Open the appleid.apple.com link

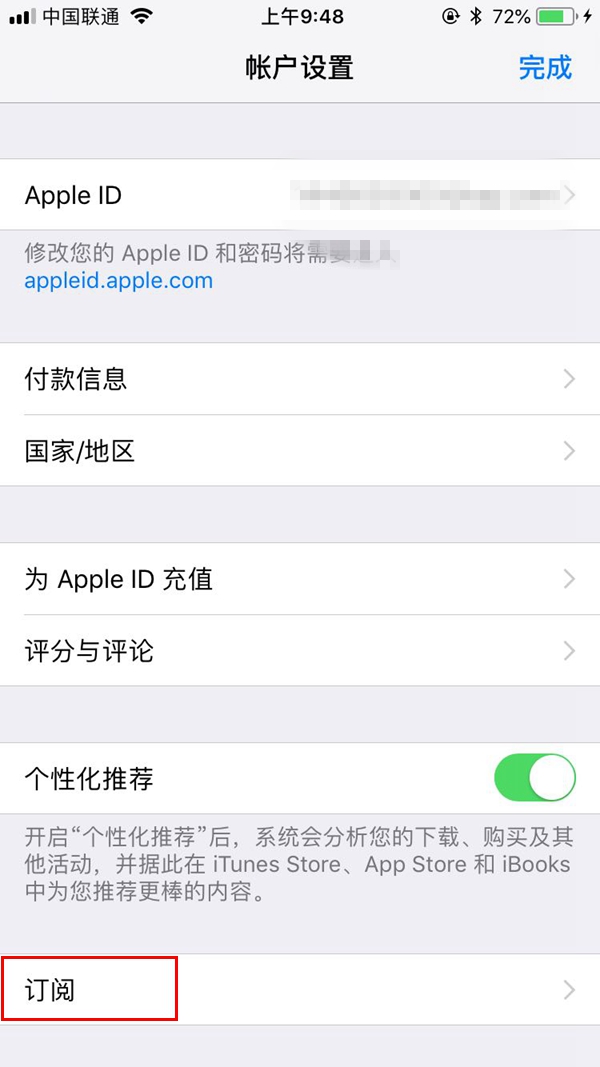click(x=119, y=281)
